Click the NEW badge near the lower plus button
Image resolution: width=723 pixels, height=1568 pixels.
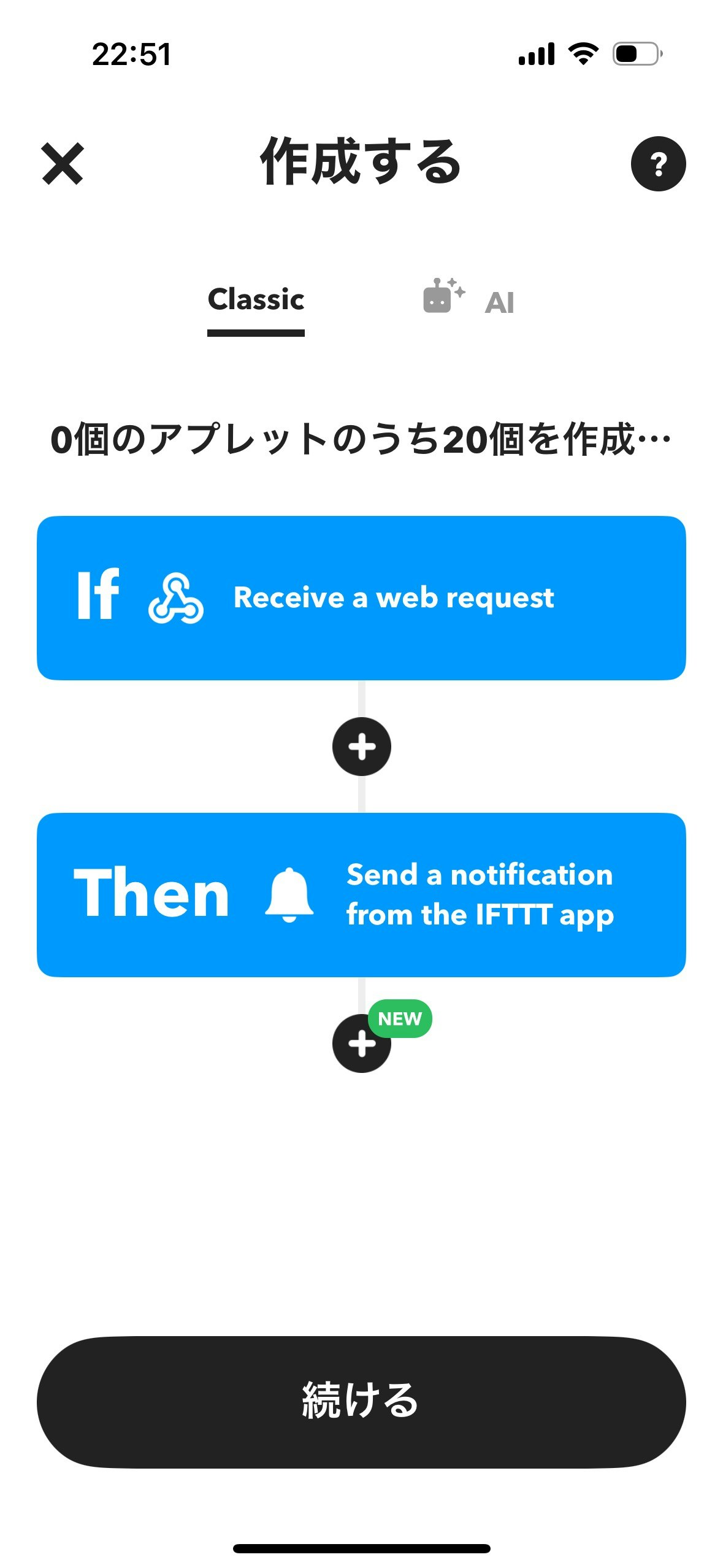(400, 1018)
